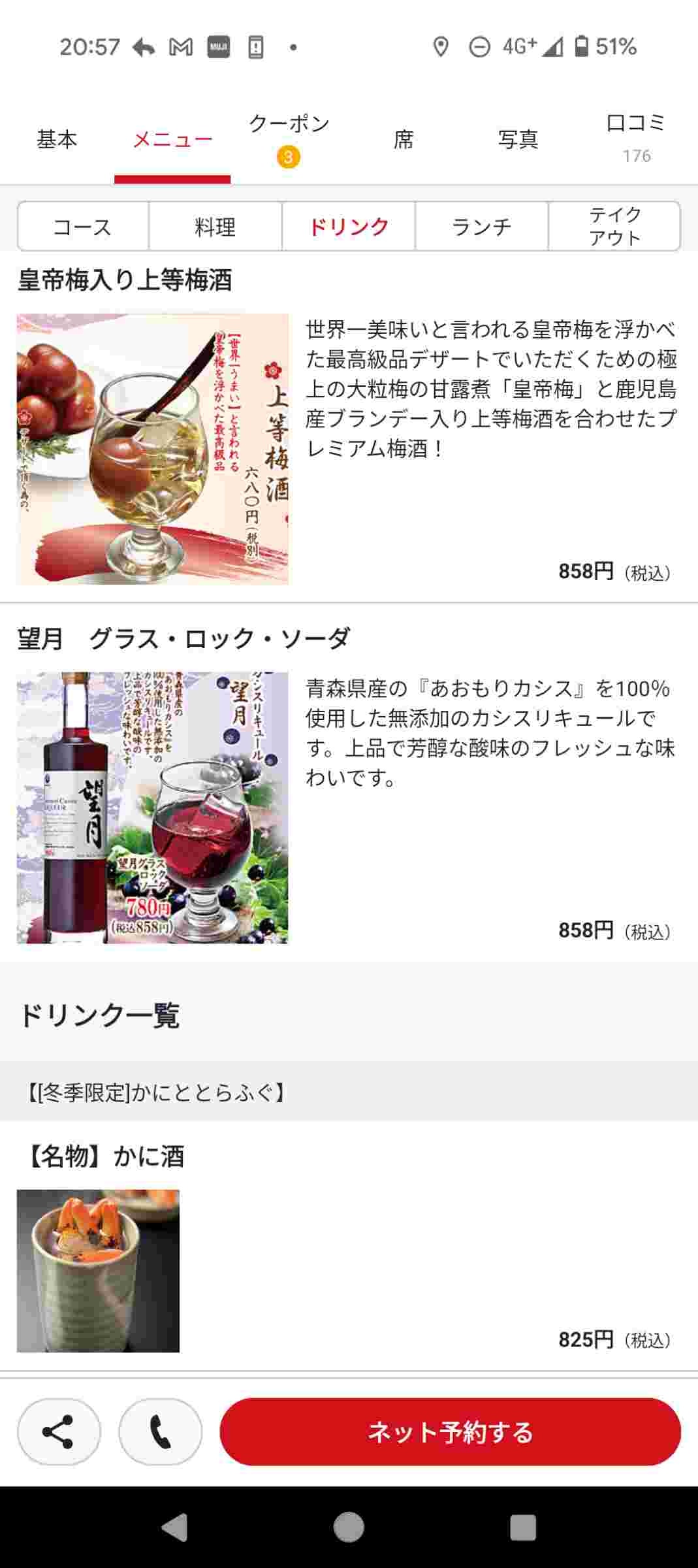
Task: Show the ランチ menu category
Action: [x=482, y=227]
